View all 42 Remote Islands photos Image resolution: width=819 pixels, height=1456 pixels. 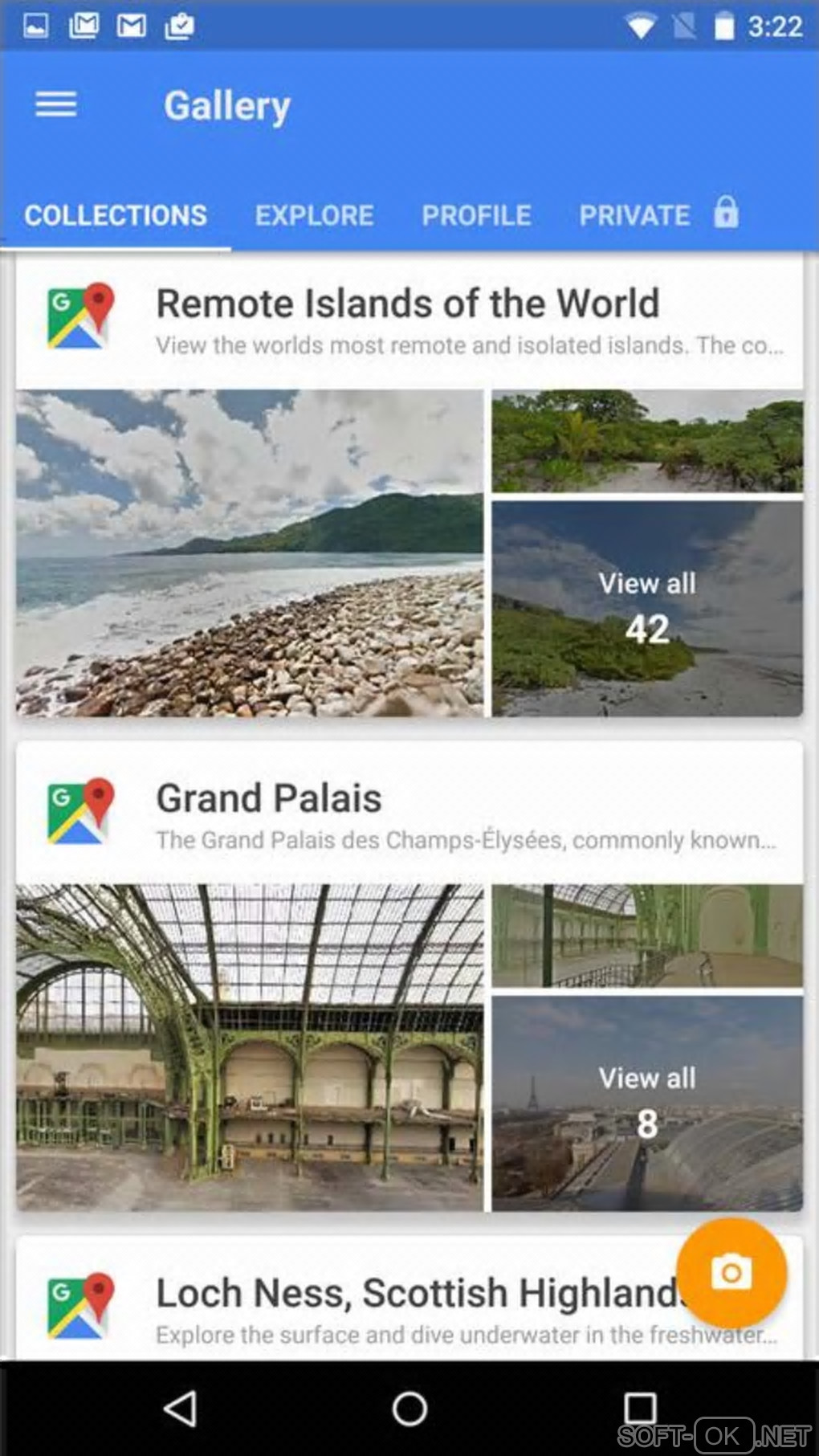tap(646, 609)
